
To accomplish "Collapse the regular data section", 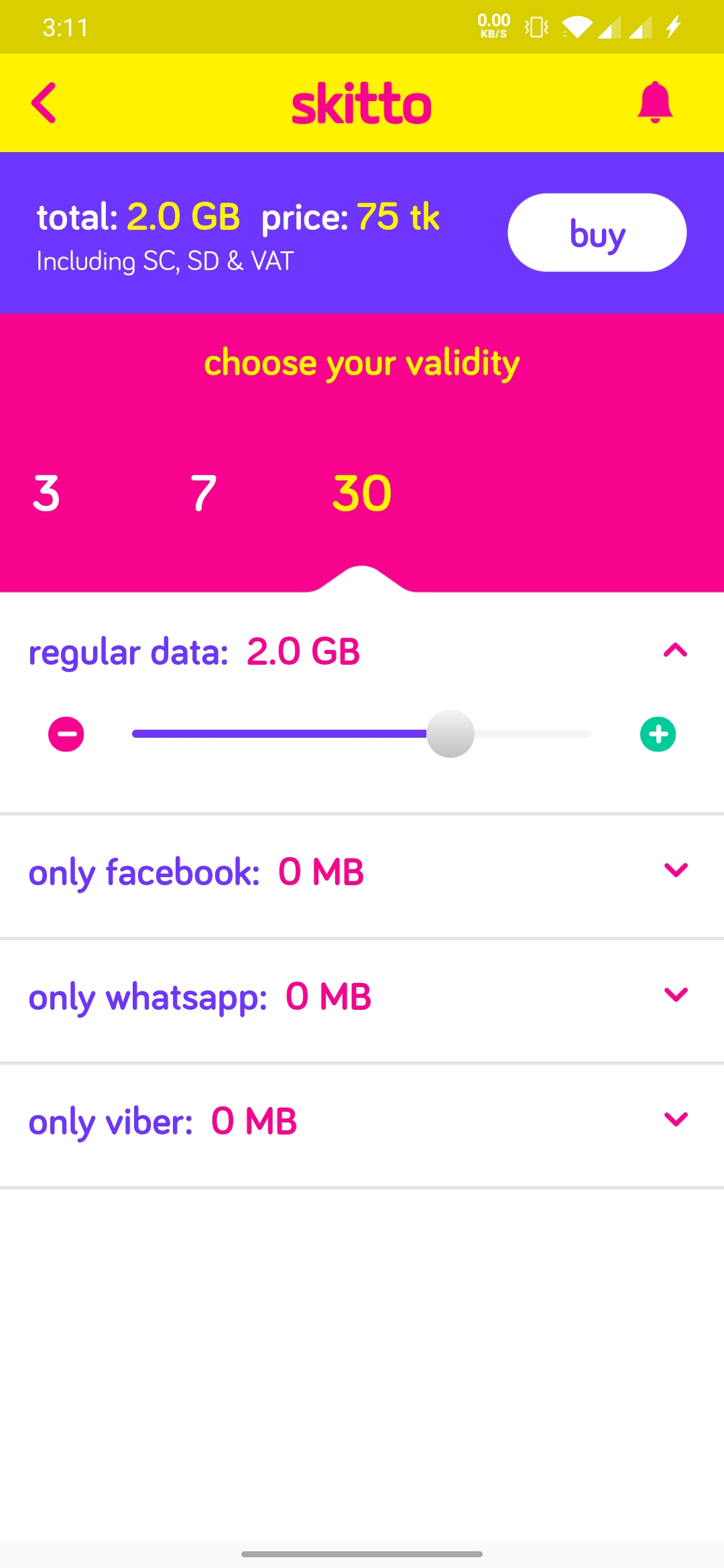I will pos(675,650).
